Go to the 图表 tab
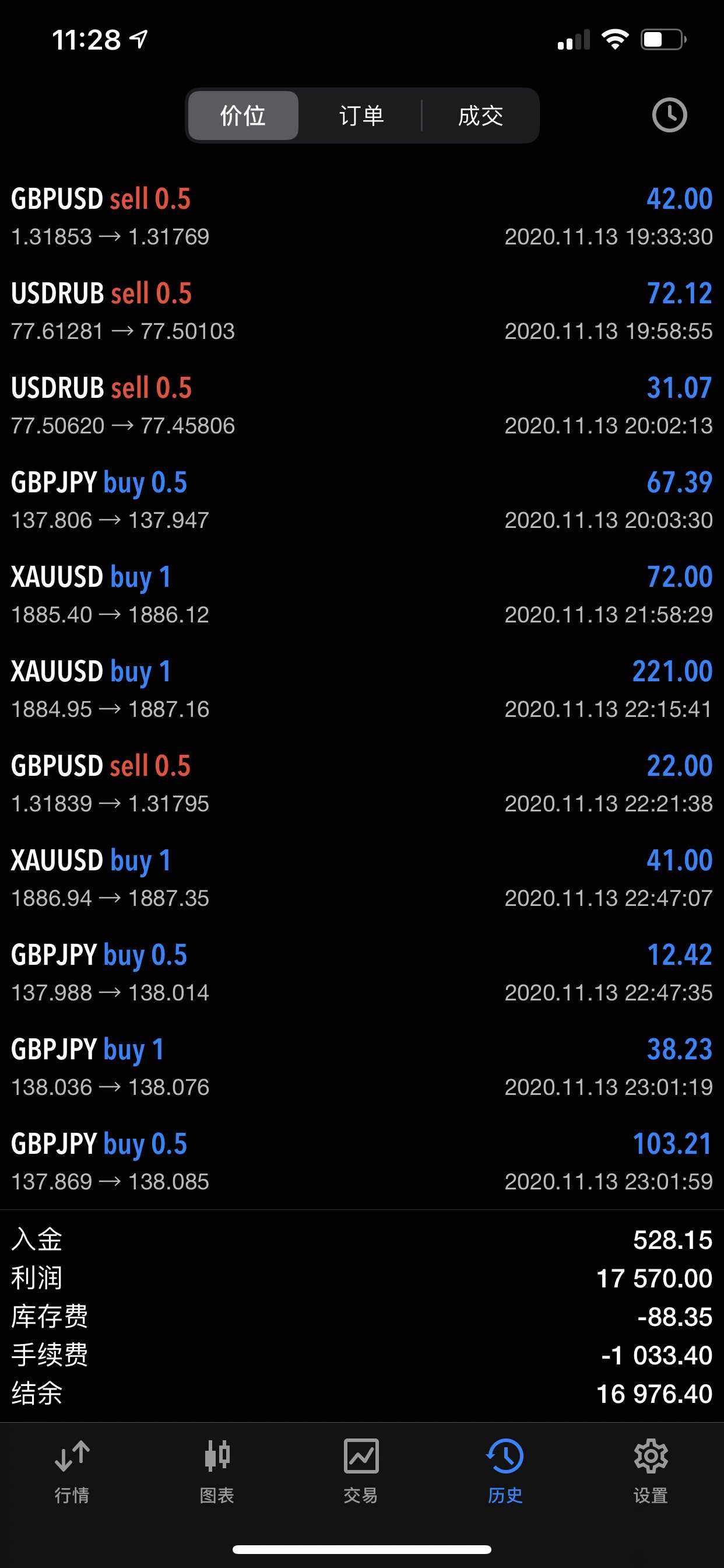The image size is (724, 1568). [217, 1472]
